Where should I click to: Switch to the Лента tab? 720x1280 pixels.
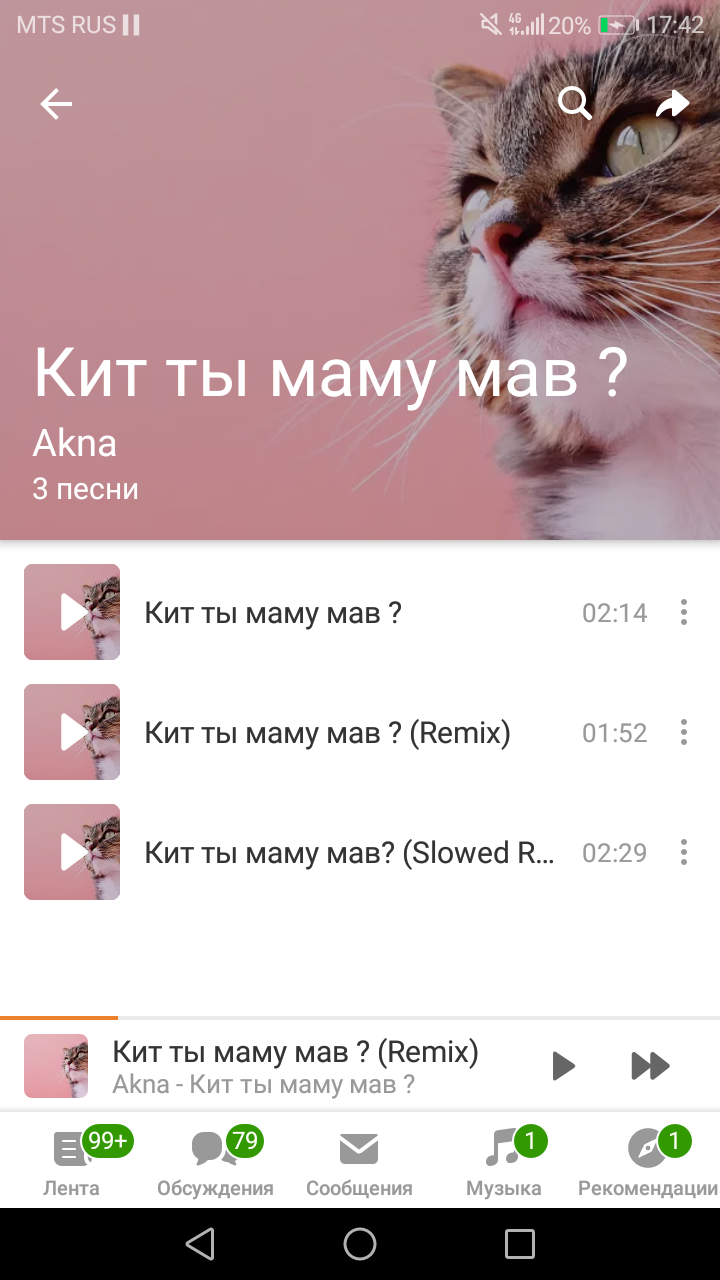point(71,1160)
